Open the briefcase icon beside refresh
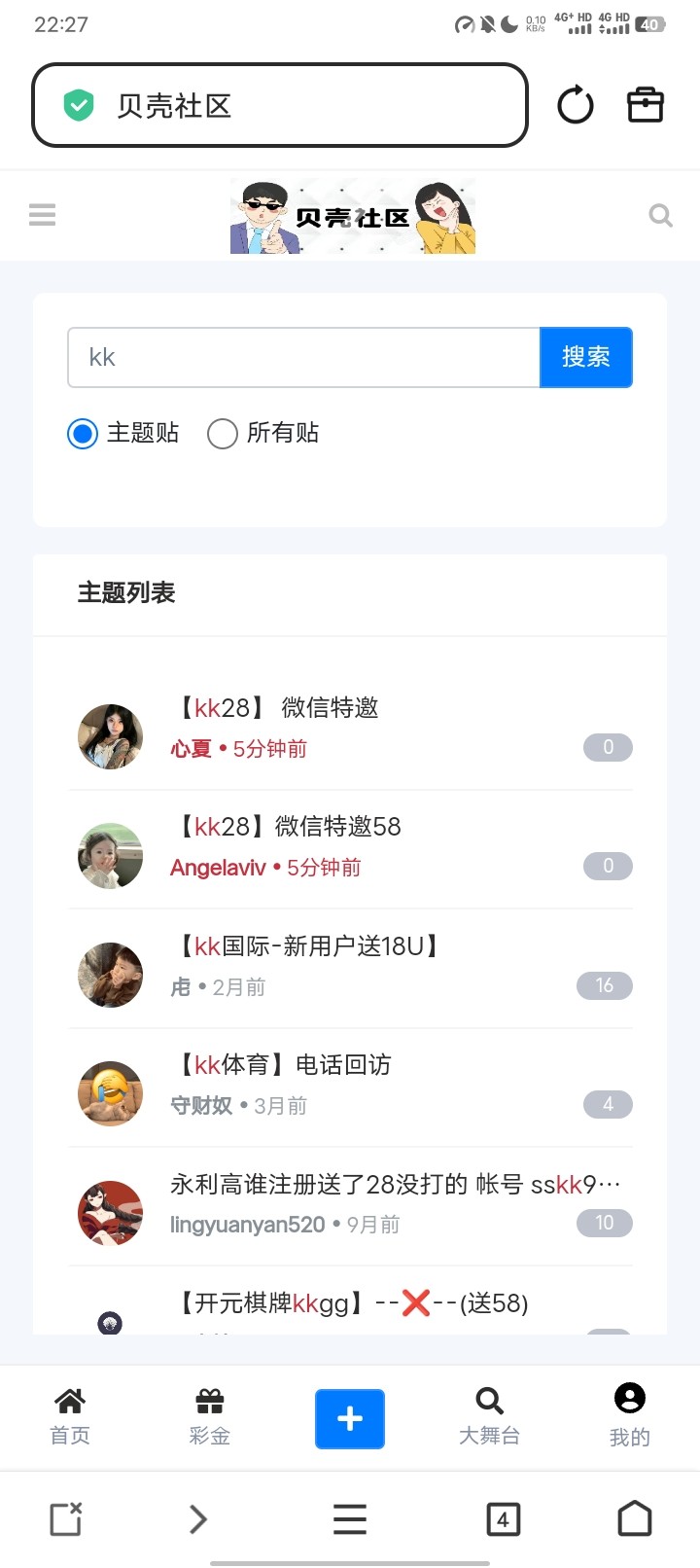Screen dimensions: 700x1568 pyautogui.click(x=645, y=104)
